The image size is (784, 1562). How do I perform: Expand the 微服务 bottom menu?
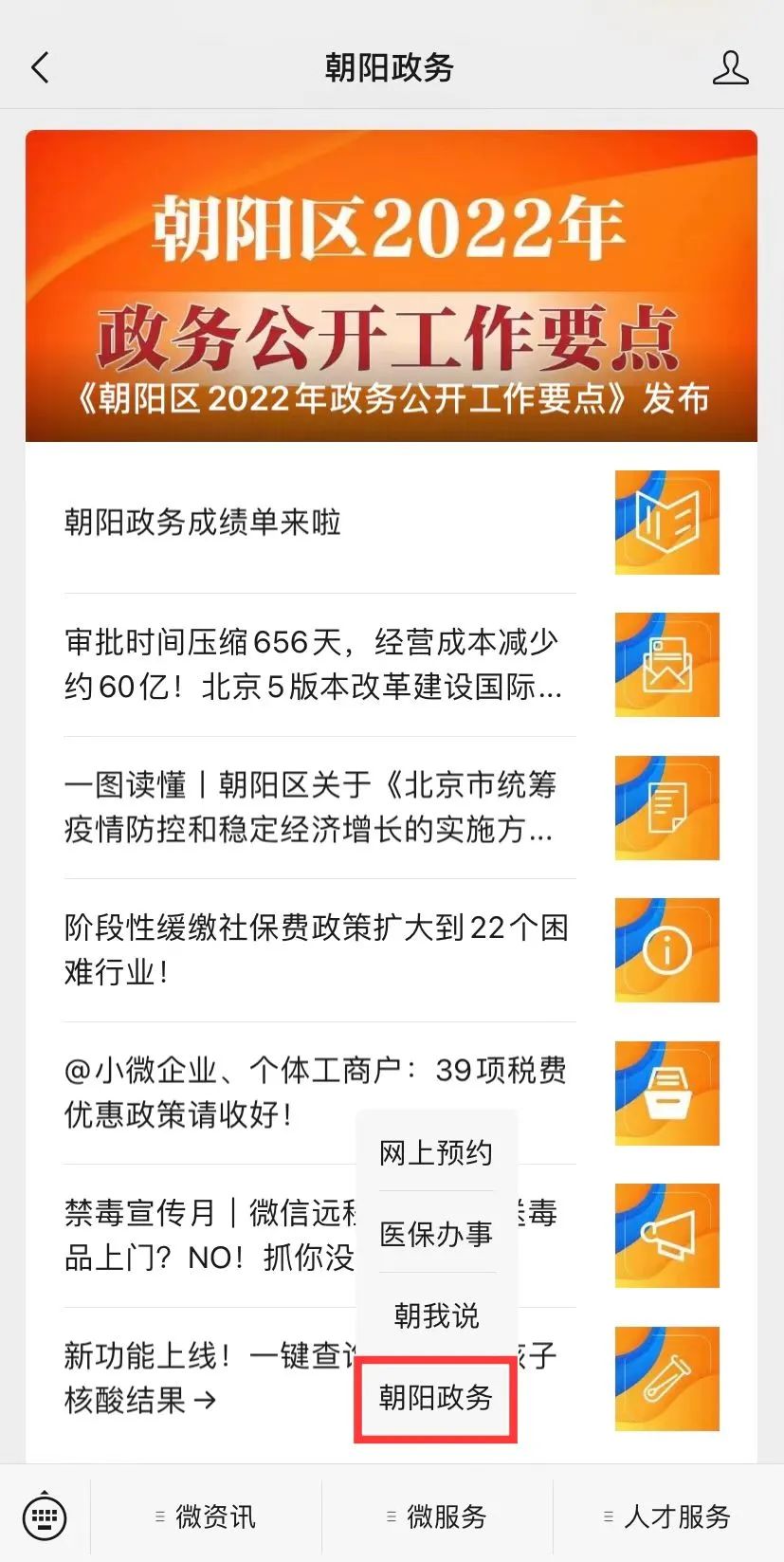coord(437,1516)
